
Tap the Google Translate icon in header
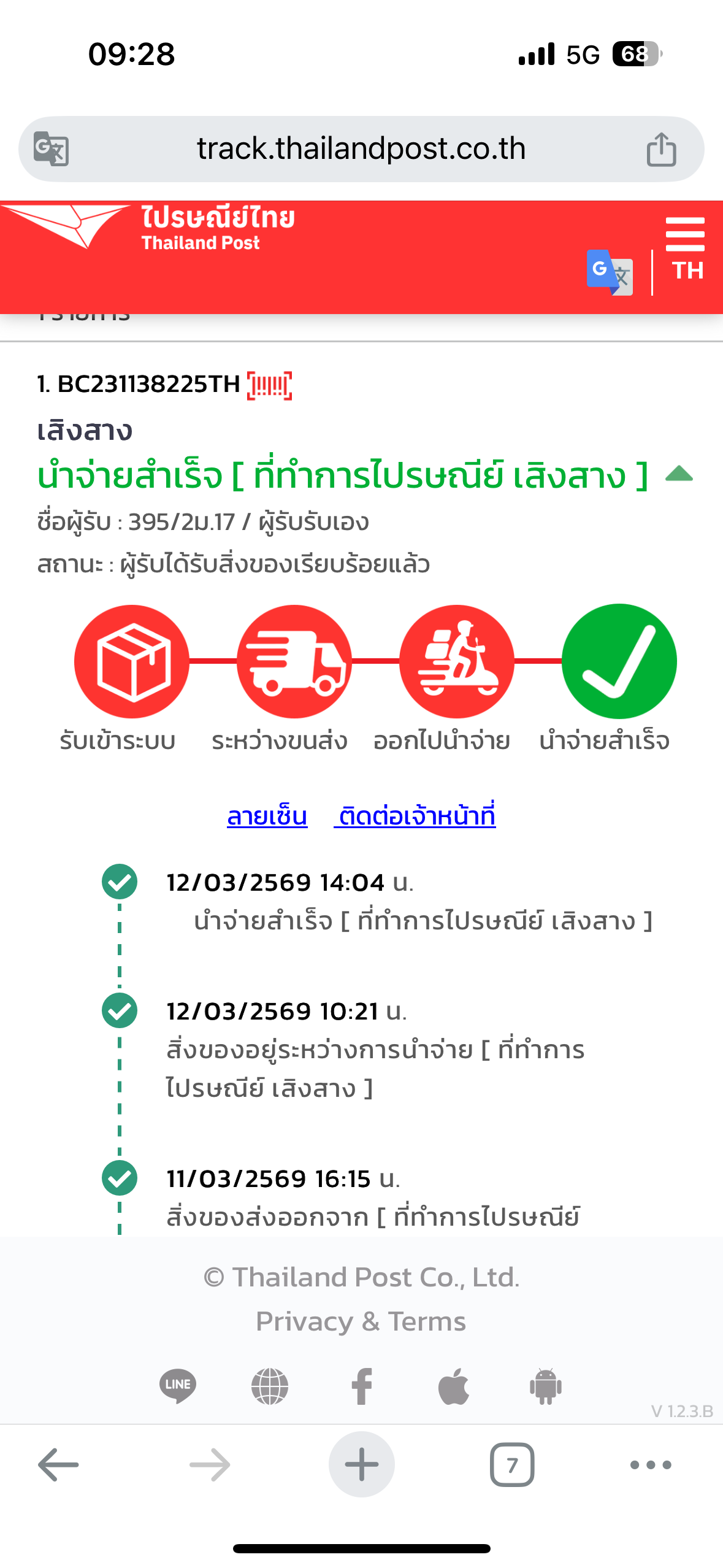pos(609,272)
